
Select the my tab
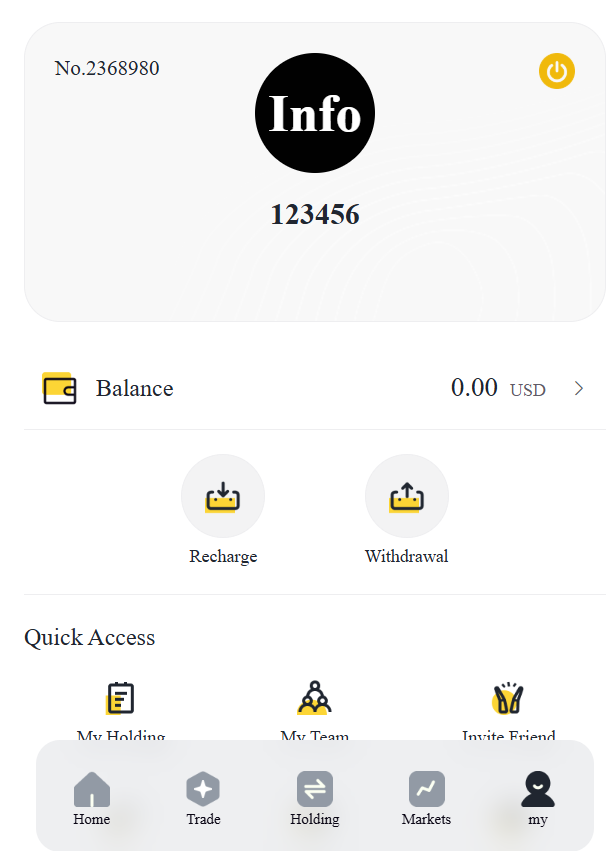tap(538, 797)
